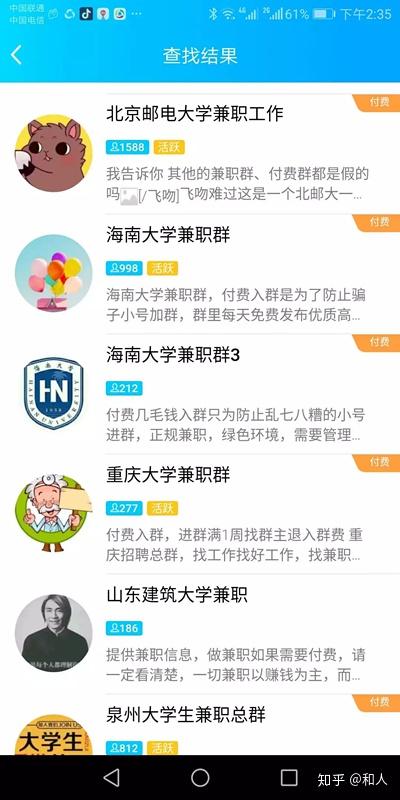Go back from the 查找结果 page
This screenshot has width=400, height=800.
click(16, 55)
